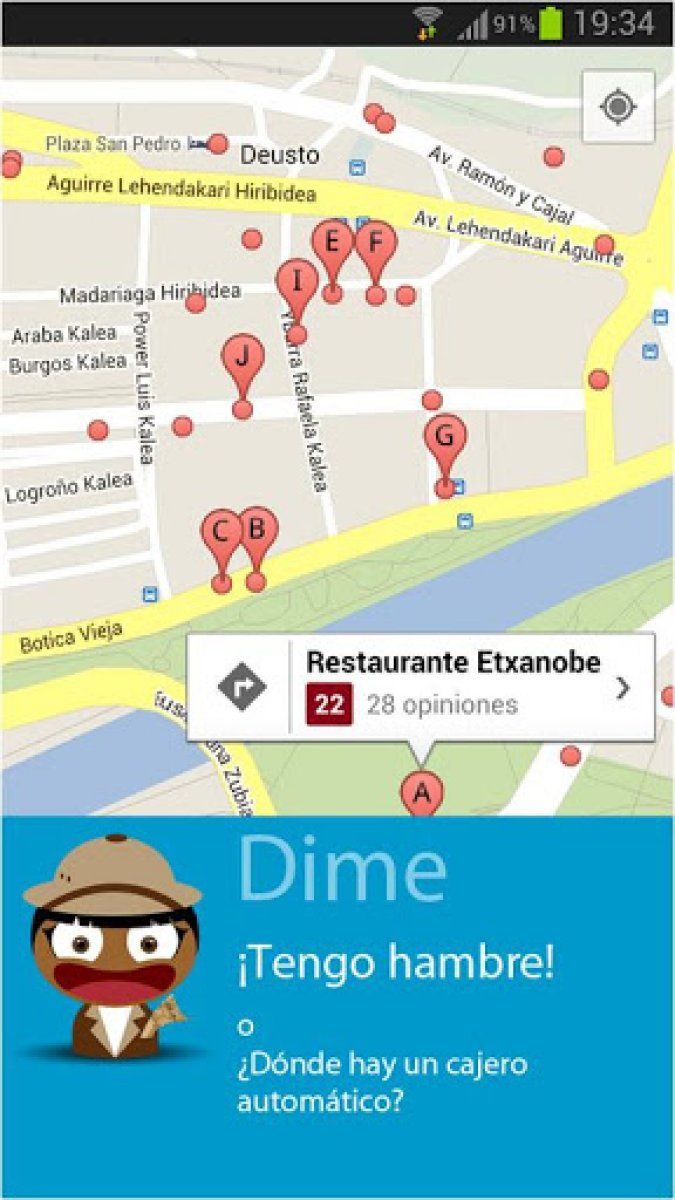Select map pin B
Viewport: 675px width, 1200px height.
tap(256, 531)
